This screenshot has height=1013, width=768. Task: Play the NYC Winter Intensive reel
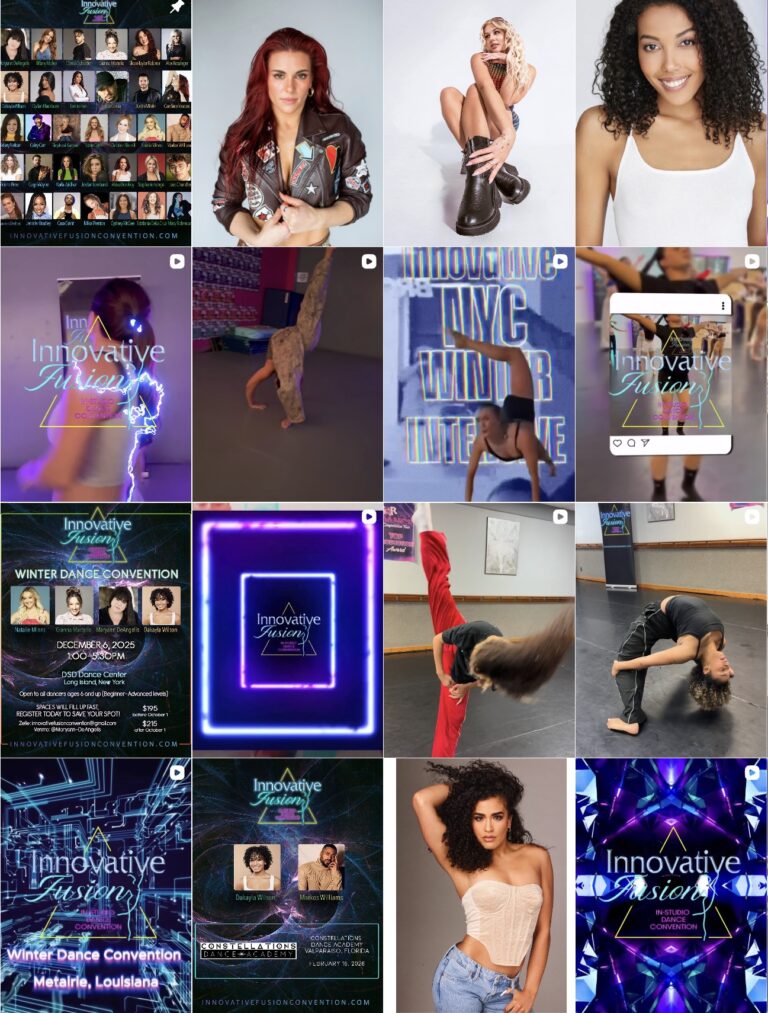pos(479,374)
